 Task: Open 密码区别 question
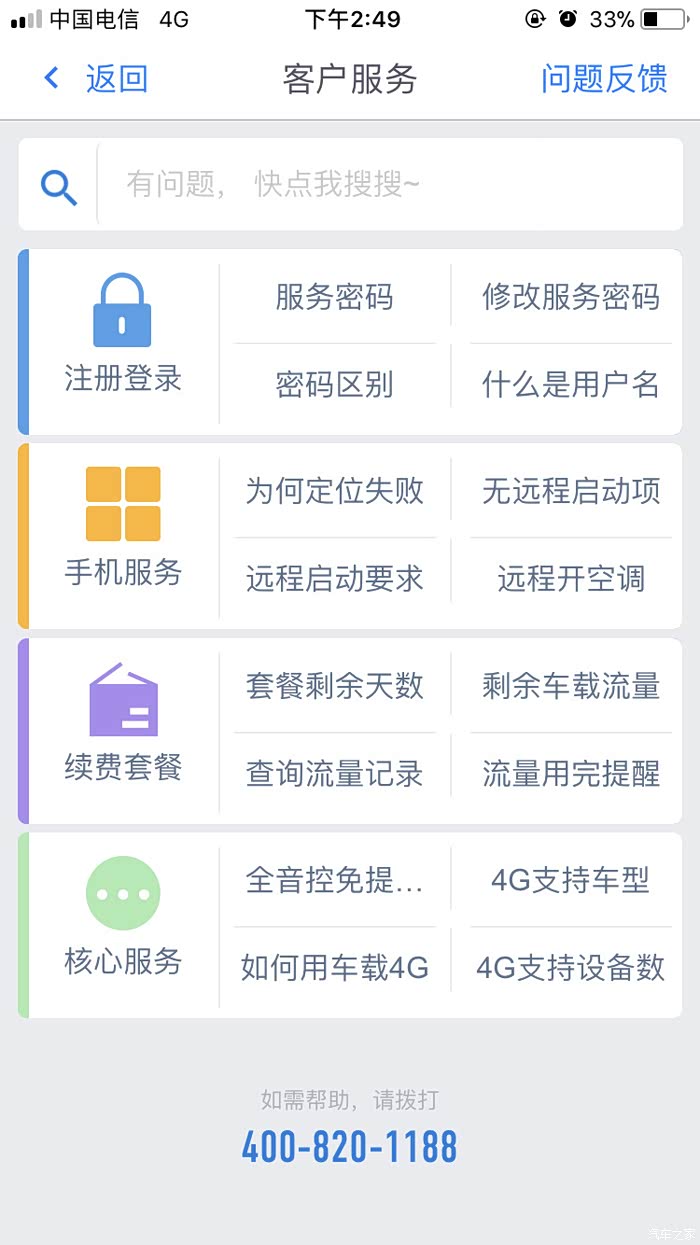pos(335,384)
